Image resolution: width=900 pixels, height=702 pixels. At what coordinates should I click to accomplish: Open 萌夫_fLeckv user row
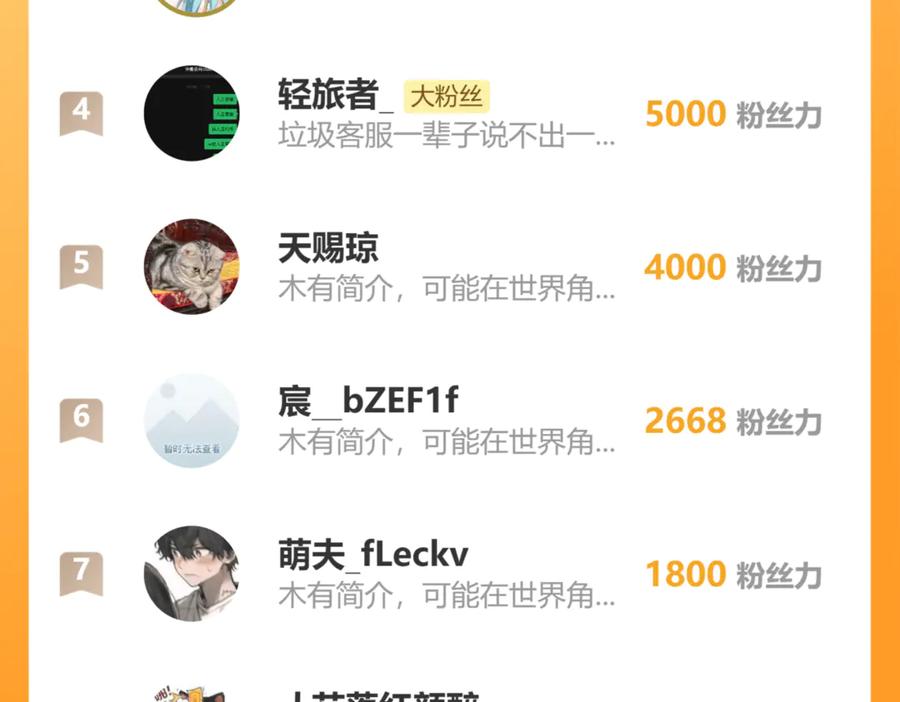pyautogui.click(x=449, y=573)
